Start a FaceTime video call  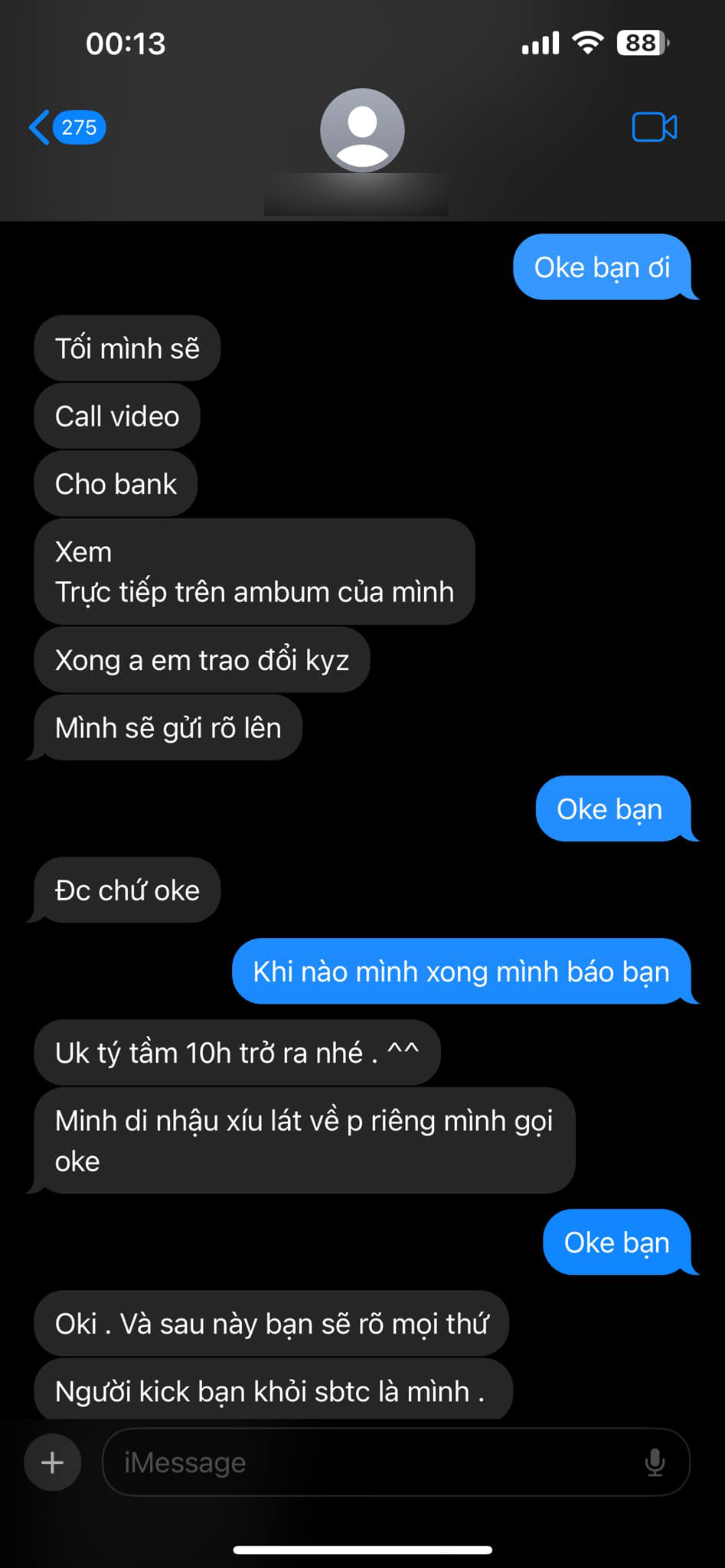(654, 127)
